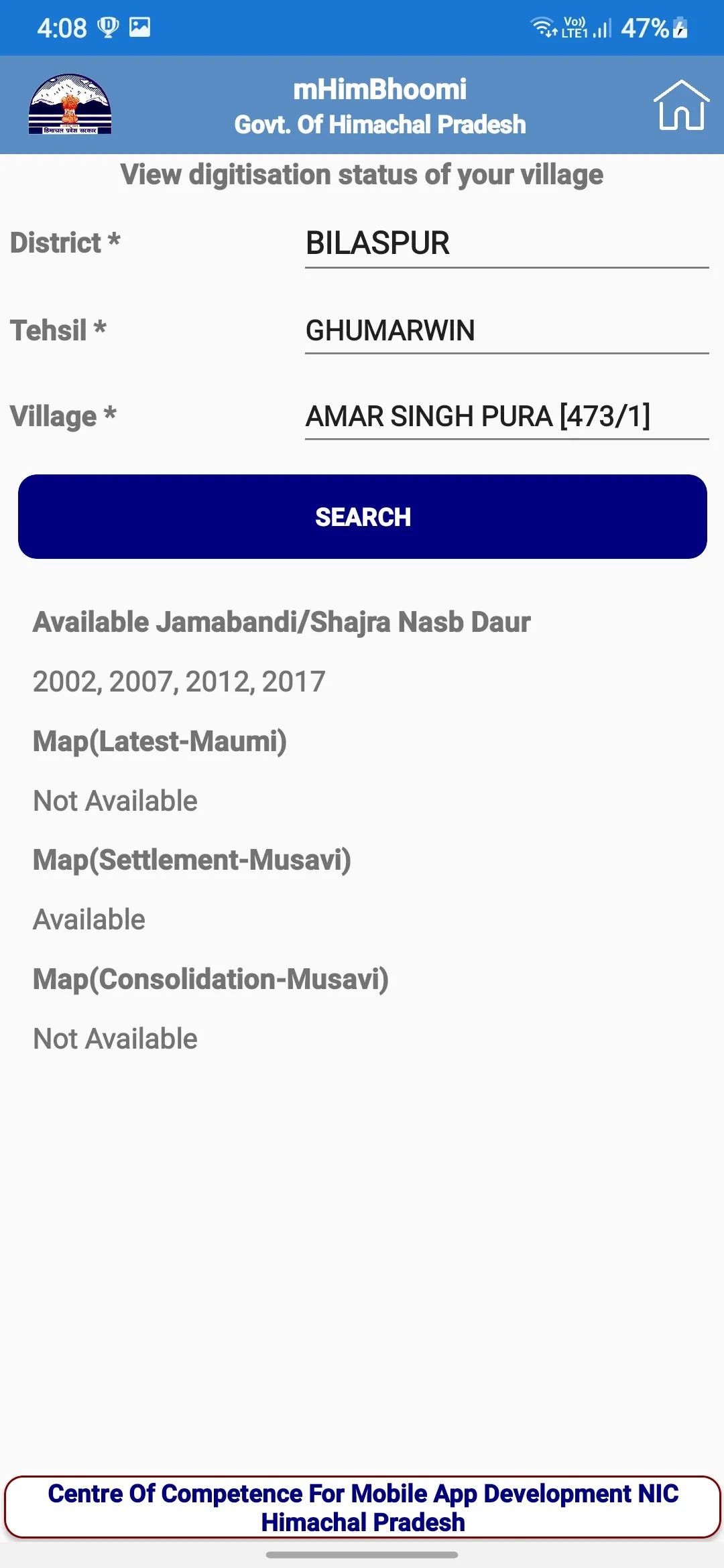Open the District selector showing BILASPUR
This screenshot has width=724, height=1568.
(506, 243)
